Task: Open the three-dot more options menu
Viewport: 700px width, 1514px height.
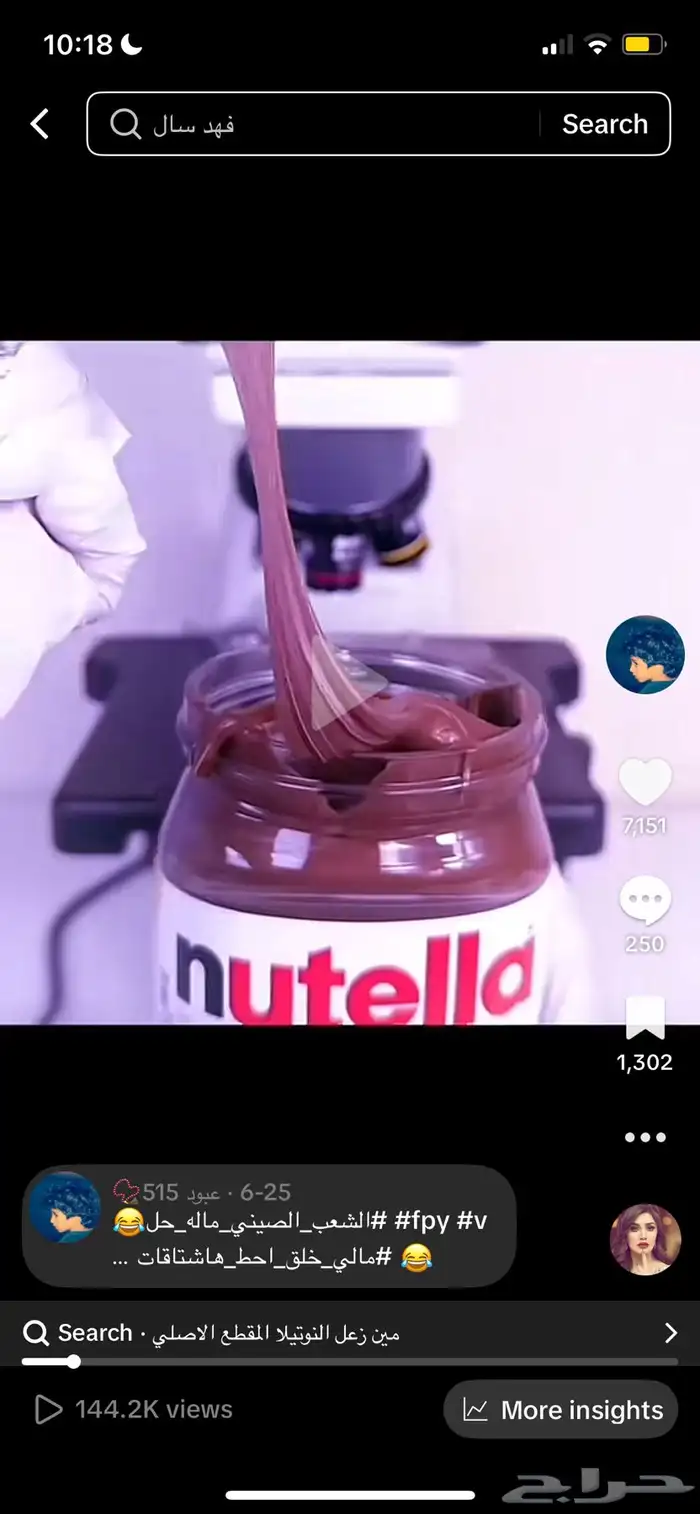Action: [x=645, y=1137]
